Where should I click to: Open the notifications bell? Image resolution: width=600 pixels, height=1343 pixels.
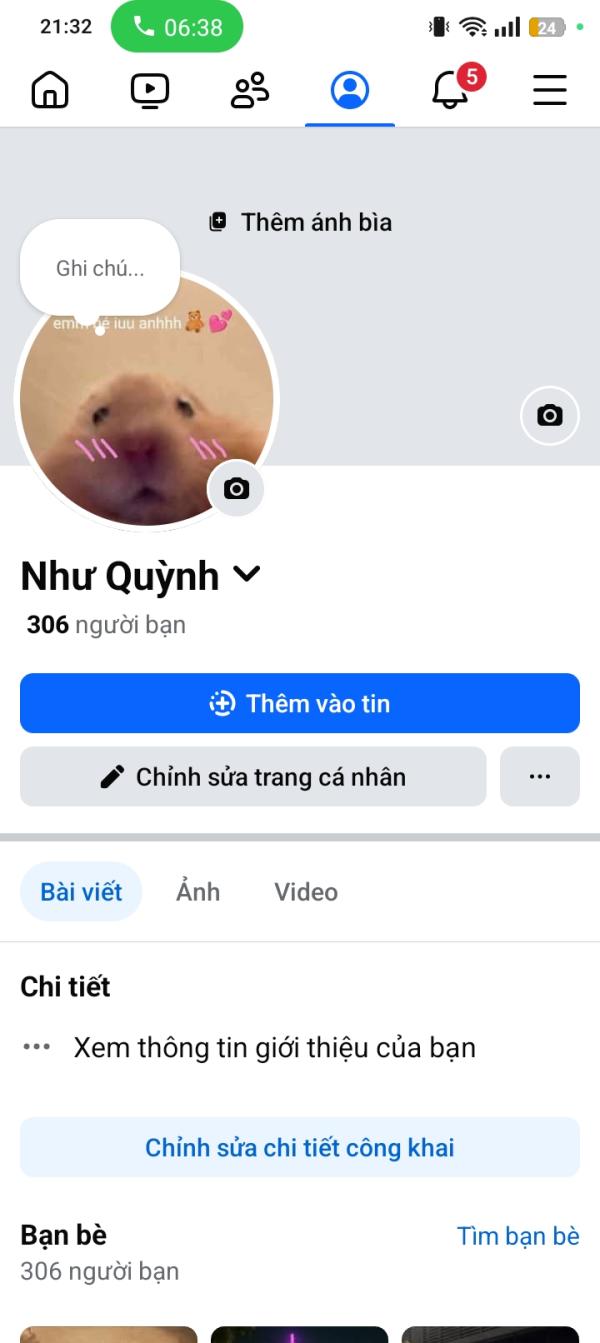click(450, 91)
